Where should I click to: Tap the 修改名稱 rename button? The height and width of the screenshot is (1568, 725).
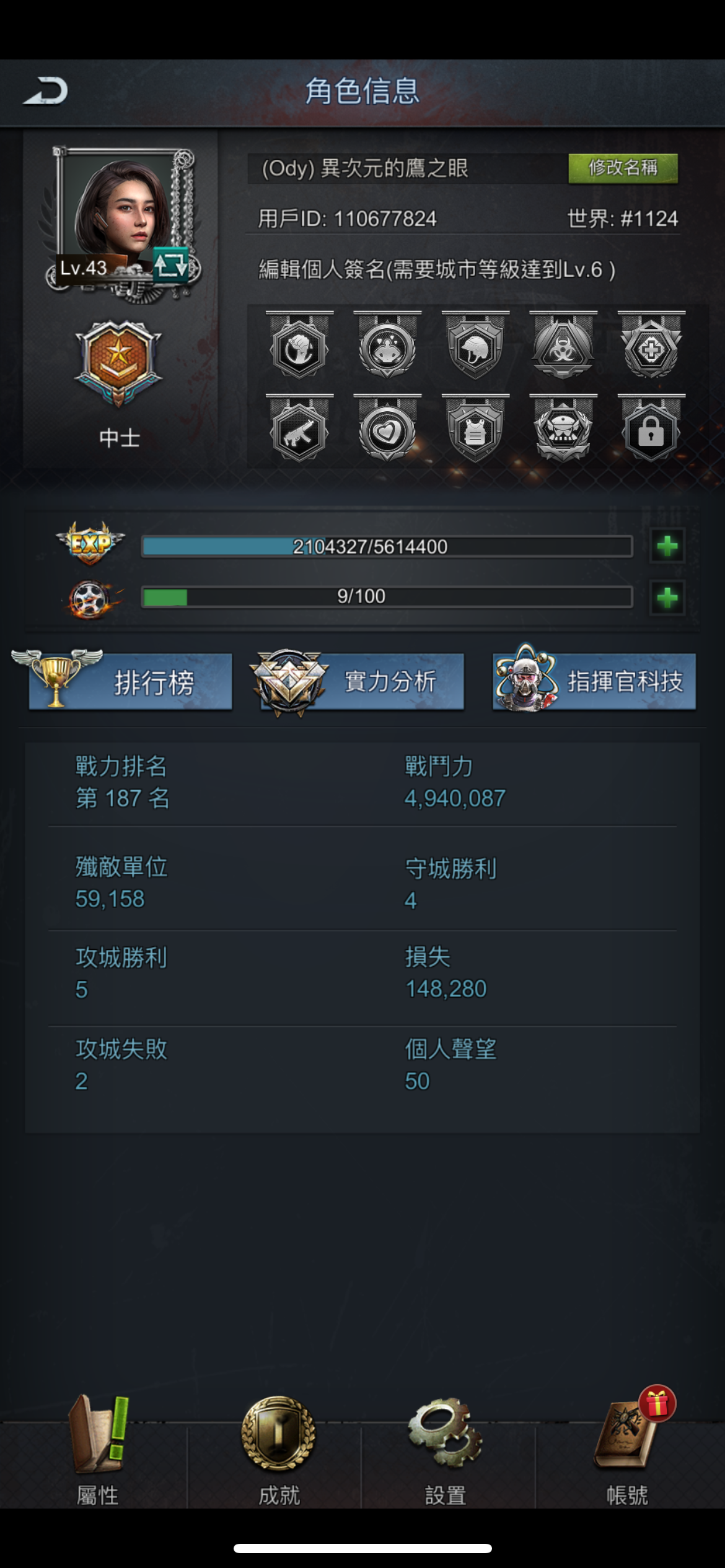(622, 168)
